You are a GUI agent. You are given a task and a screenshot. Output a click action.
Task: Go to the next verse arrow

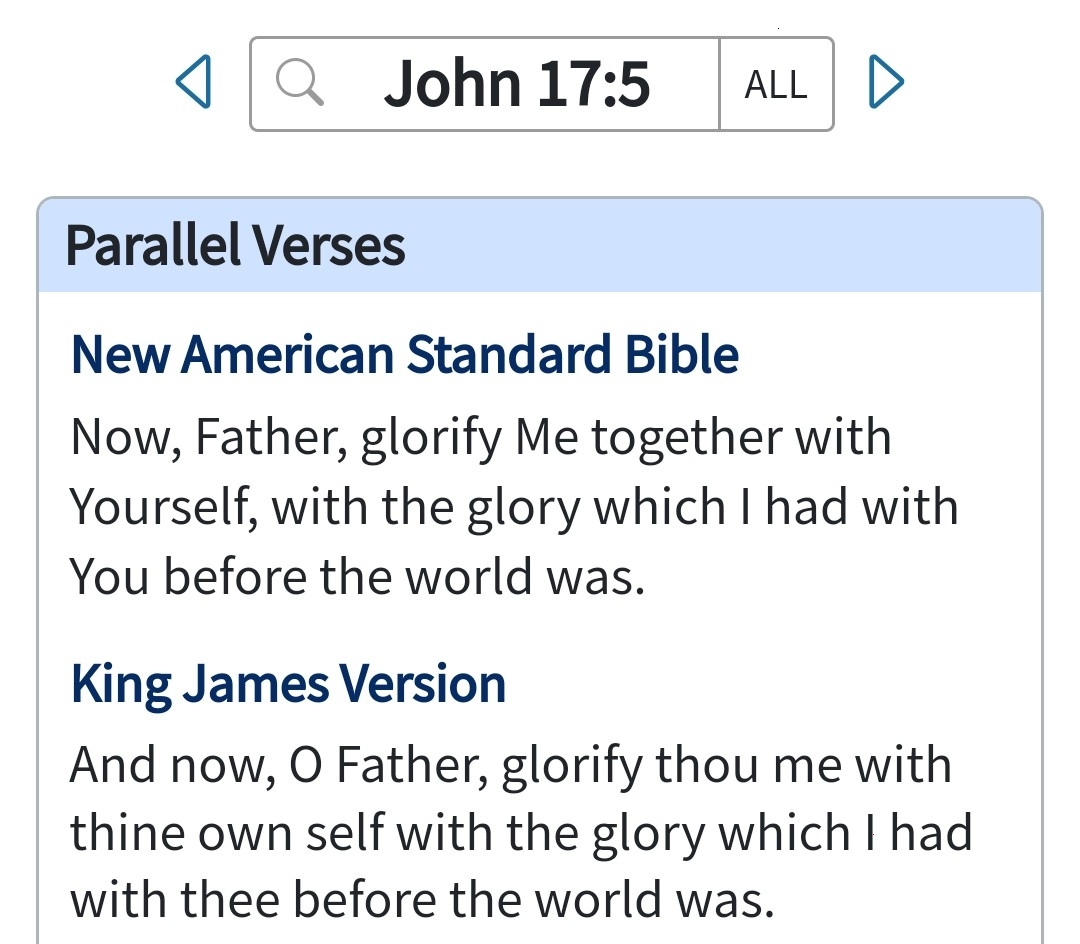point(885,83)
